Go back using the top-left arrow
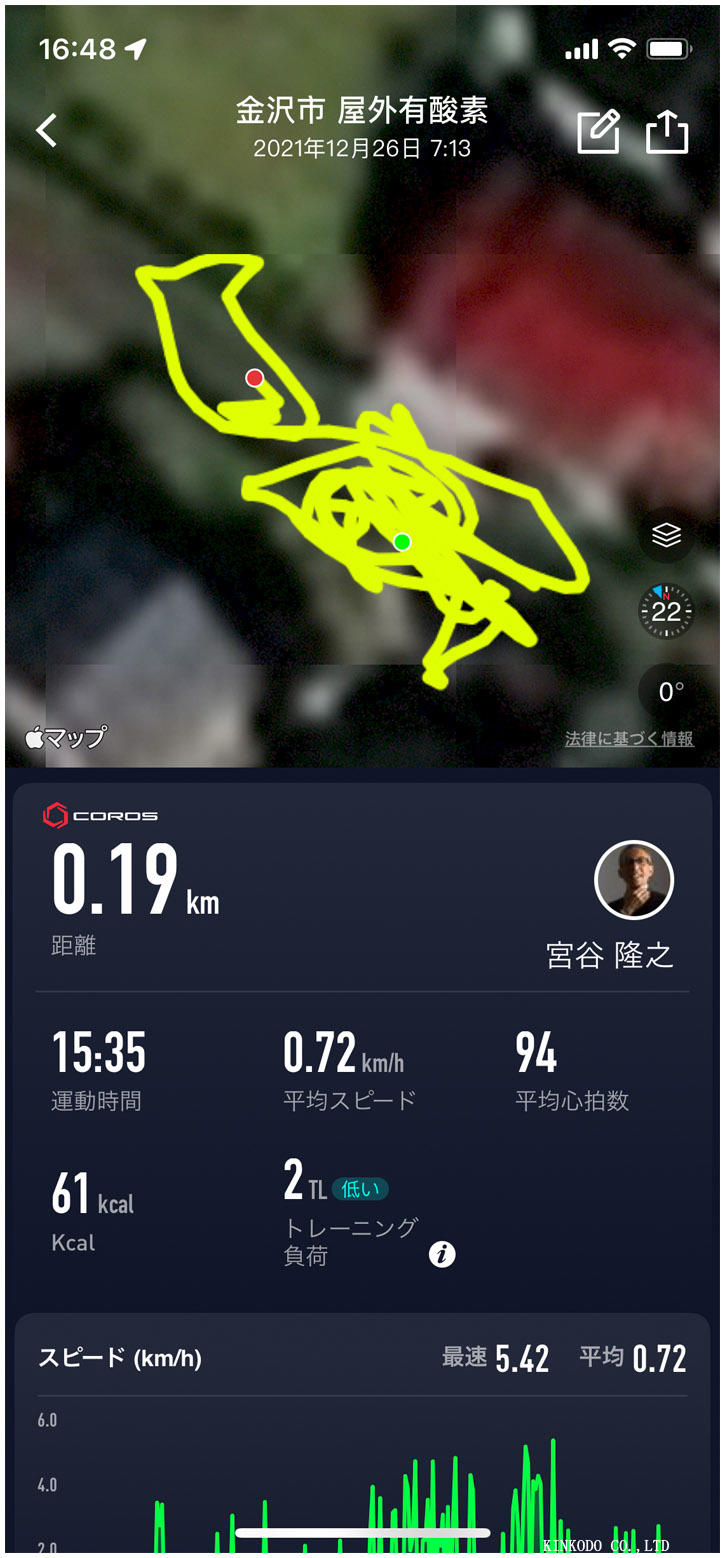 tap(46, 130)
